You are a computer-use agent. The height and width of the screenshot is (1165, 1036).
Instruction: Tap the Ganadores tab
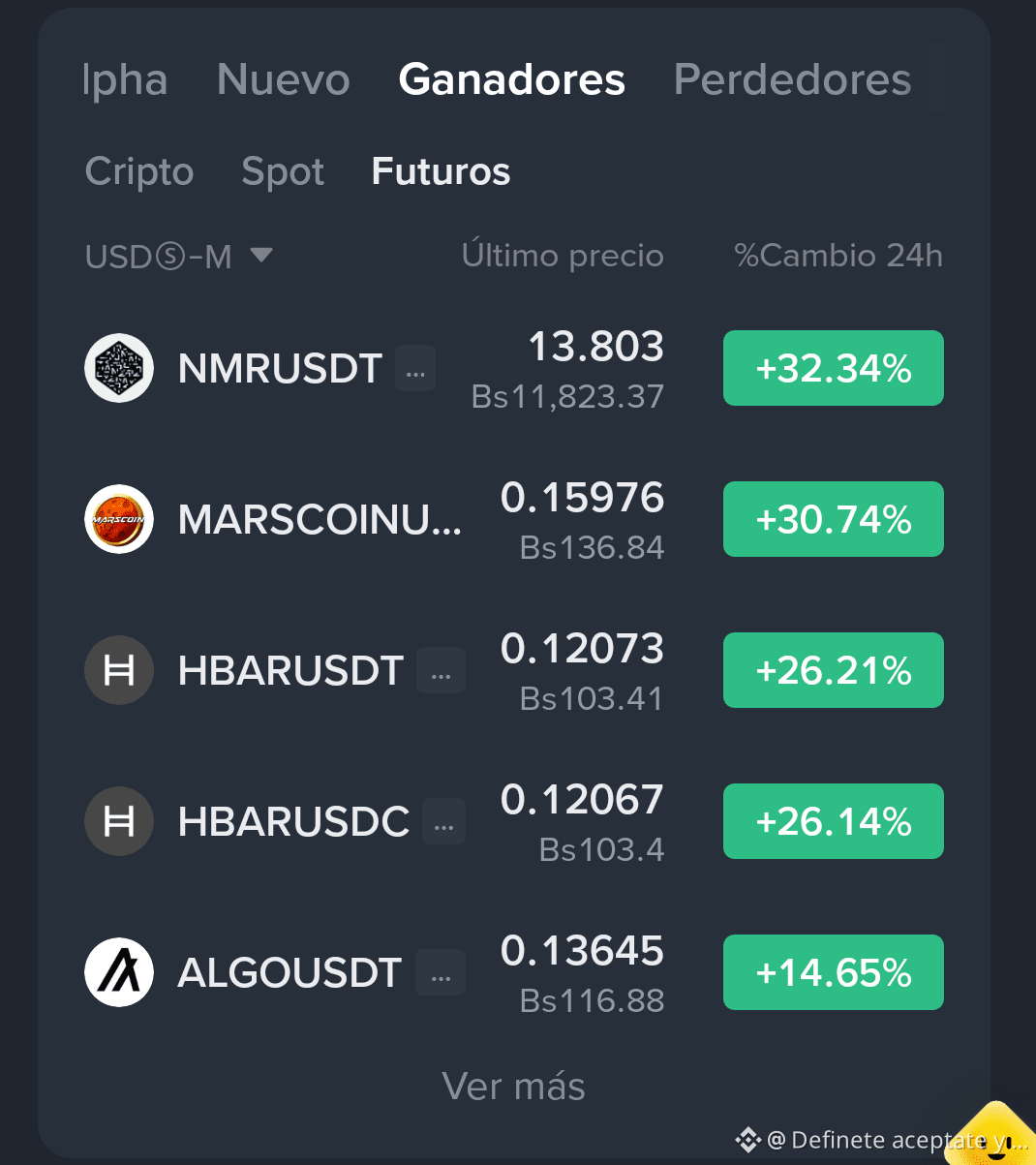511,79
